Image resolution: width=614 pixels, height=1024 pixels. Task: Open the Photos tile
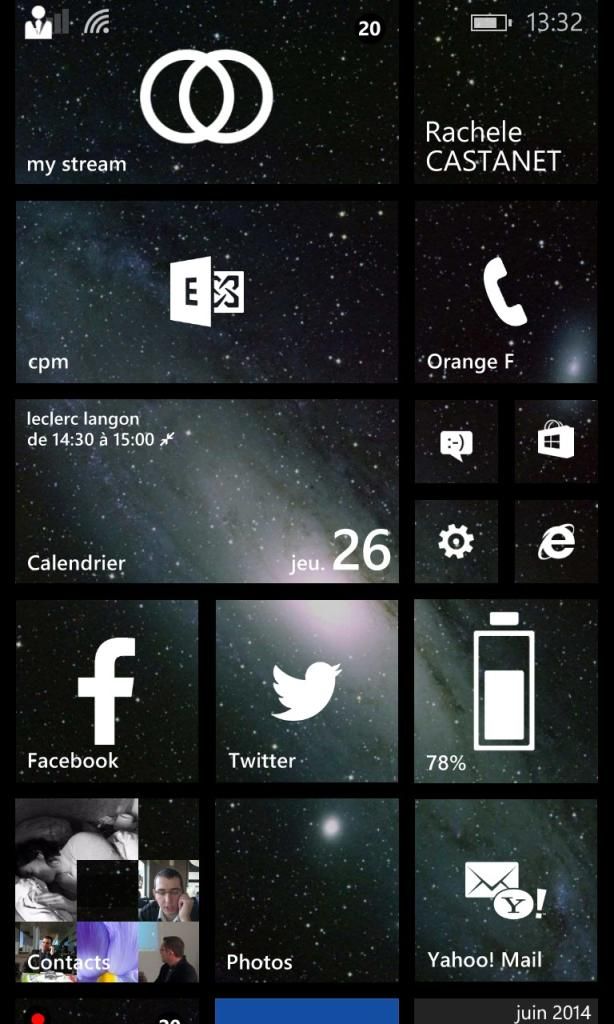pyautogui.click(x=306, y=890)
